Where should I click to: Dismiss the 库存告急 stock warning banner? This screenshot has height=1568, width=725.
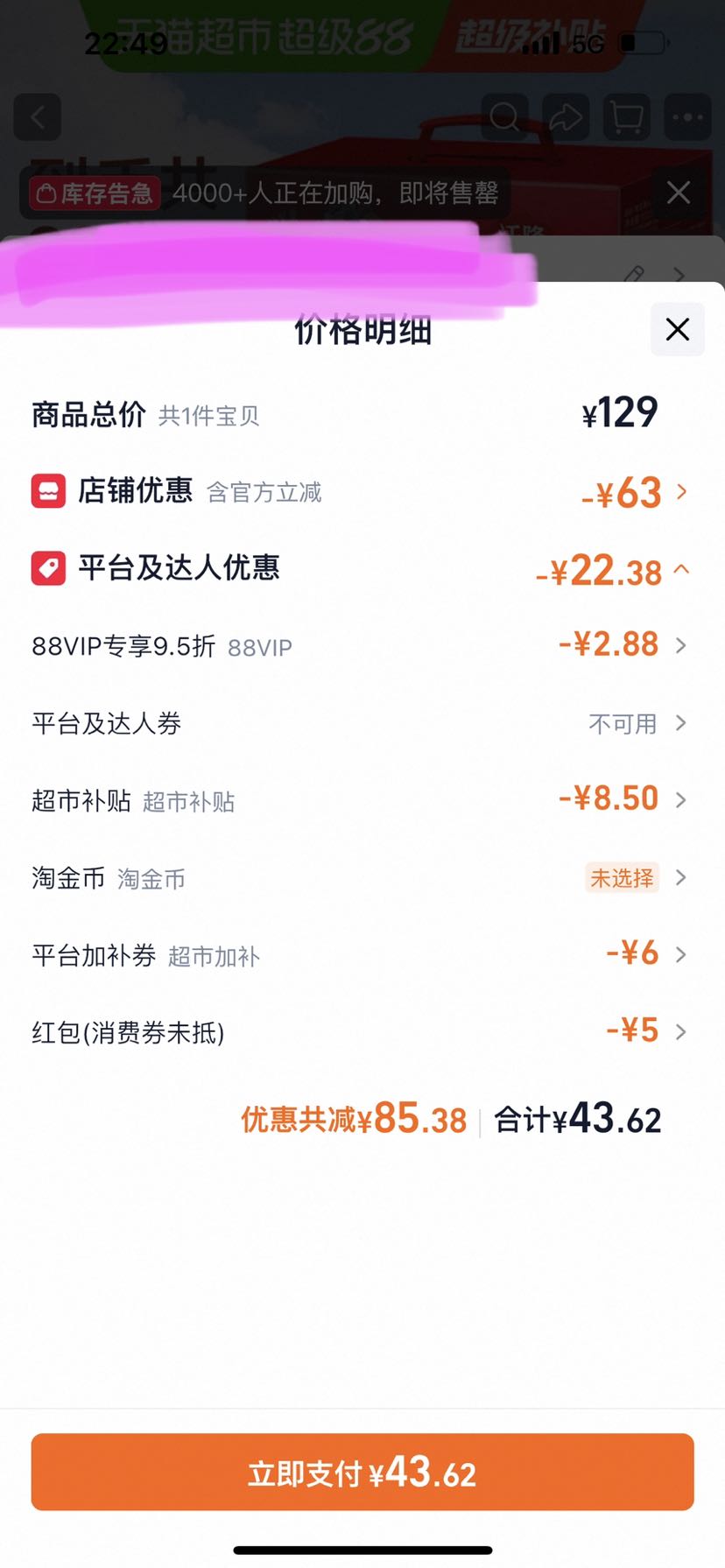click(x=679, y=193)
